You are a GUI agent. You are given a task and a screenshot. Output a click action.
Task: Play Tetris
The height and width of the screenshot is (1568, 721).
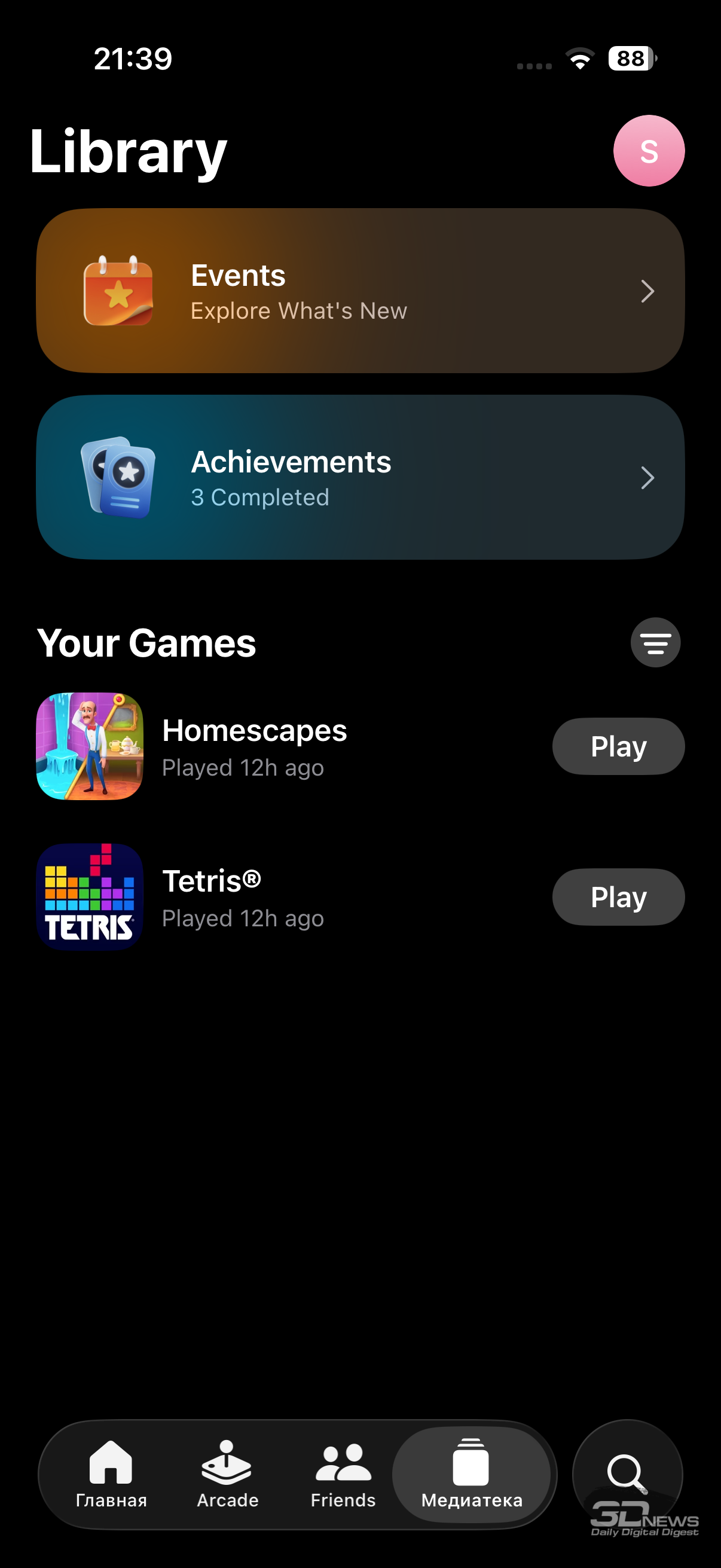pos(618,896)
